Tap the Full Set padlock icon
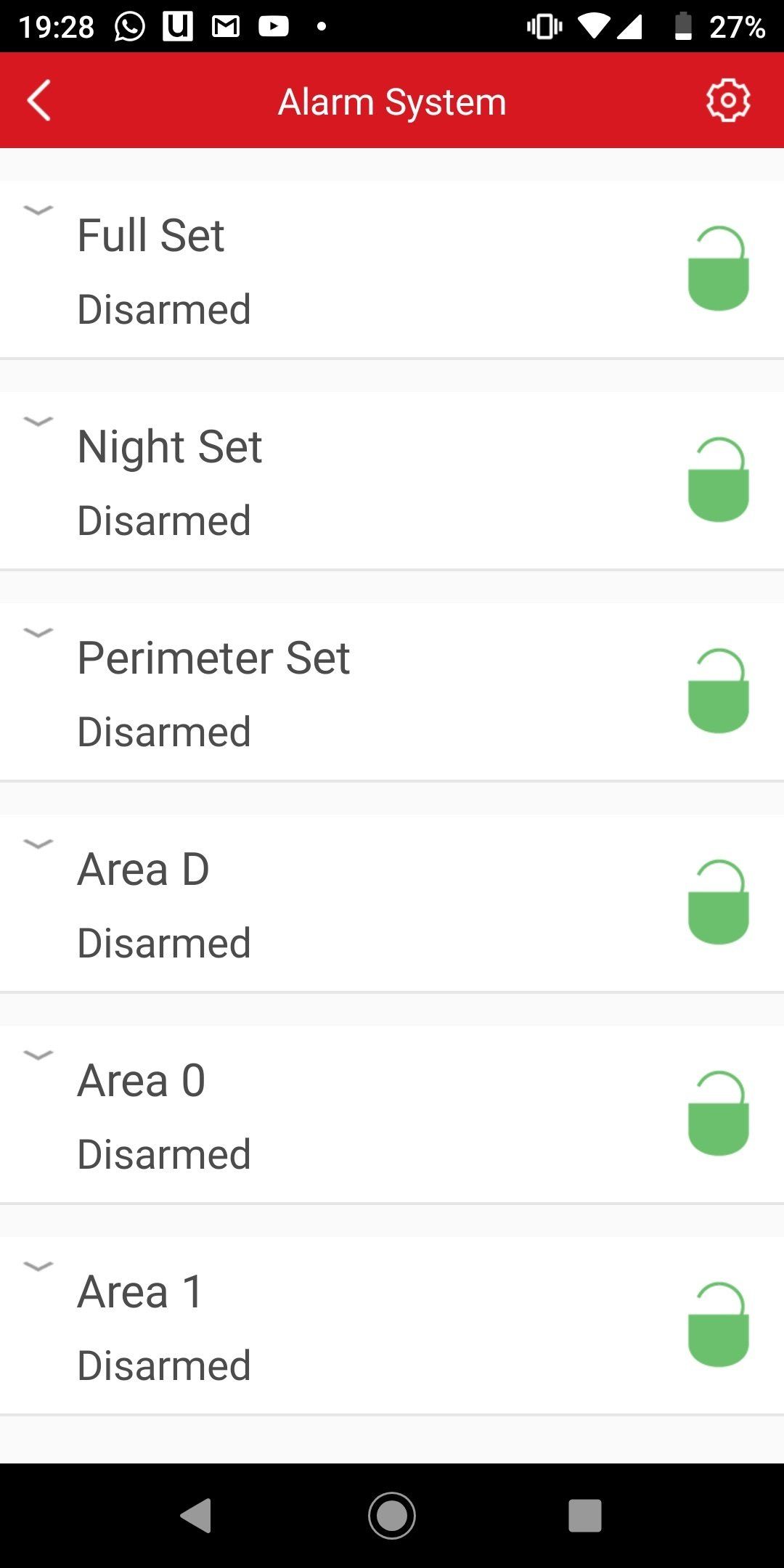The width and height of the screenshot is (784, 1568). click(718, 269)
